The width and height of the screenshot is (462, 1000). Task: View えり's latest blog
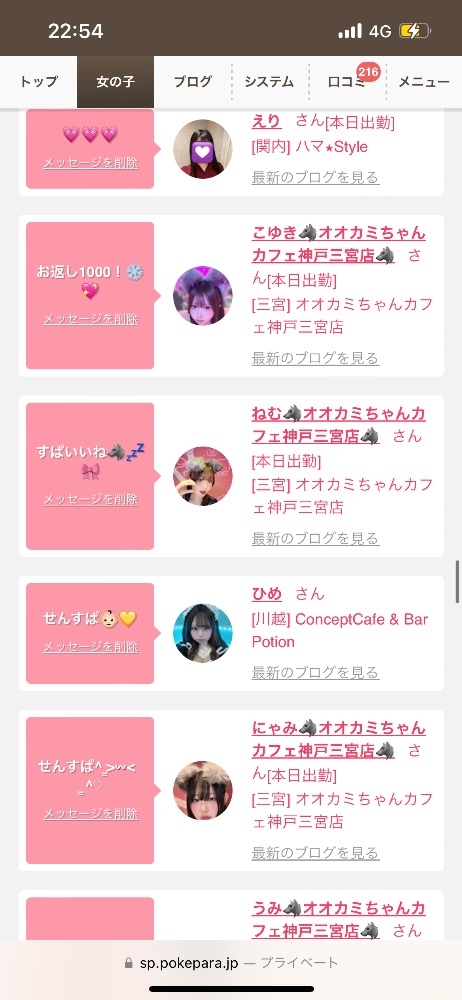click(x=316, y=177)
